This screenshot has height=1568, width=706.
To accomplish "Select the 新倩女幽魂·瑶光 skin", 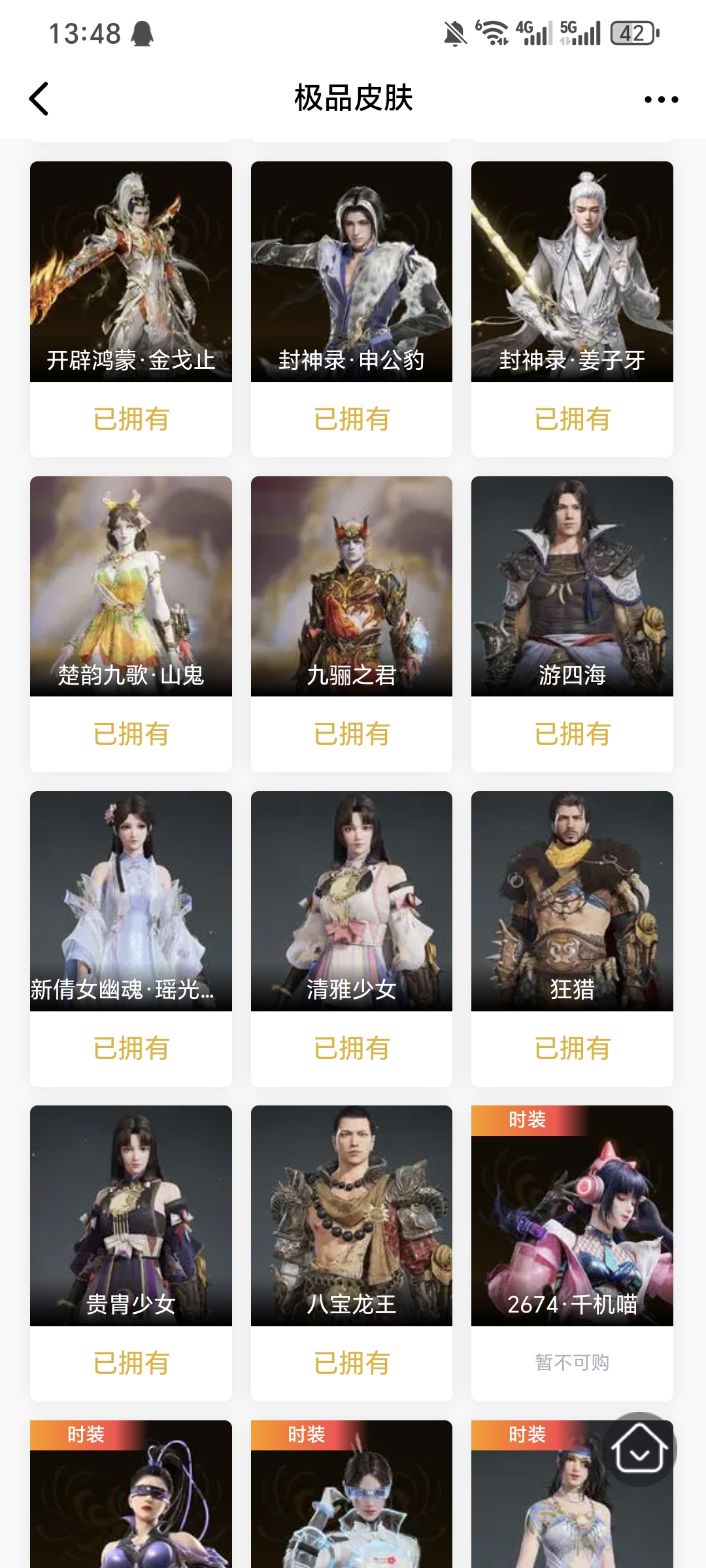I will (131, 901).
